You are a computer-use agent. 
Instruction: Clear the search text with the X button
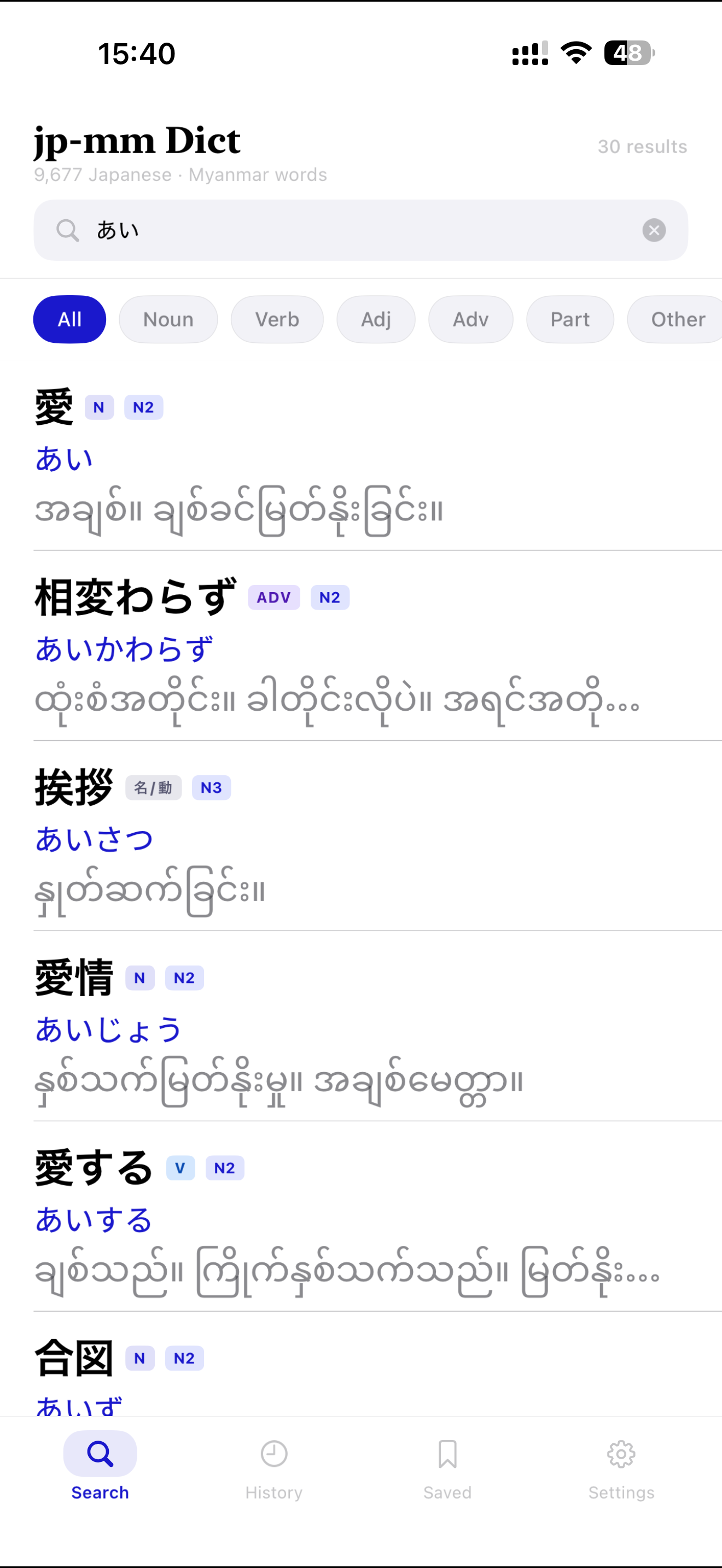[x=654, y=230]
